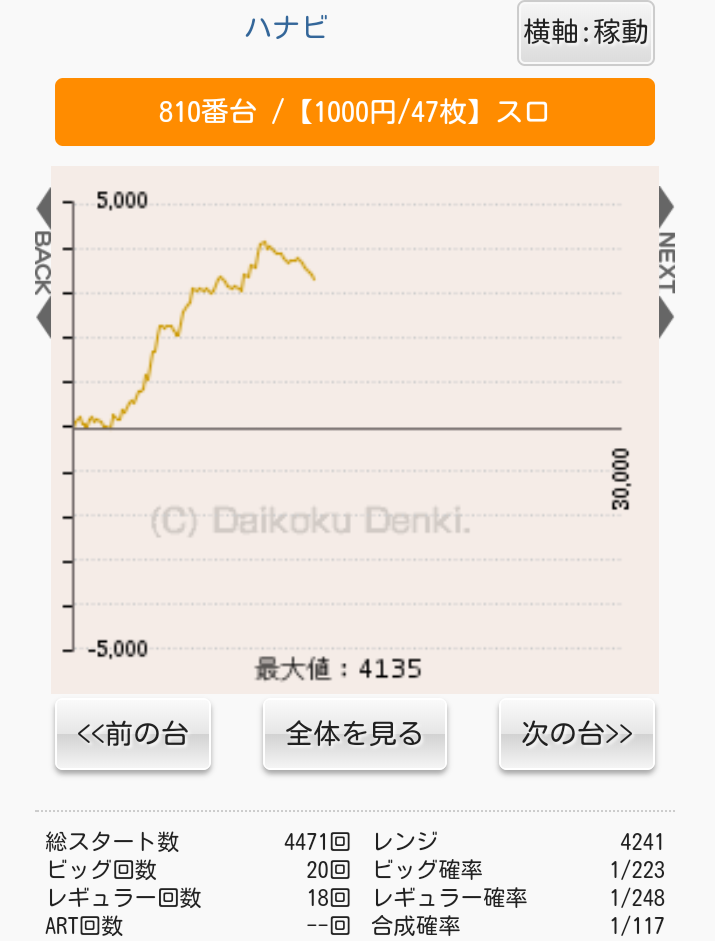
Task: Go to next machine with 次の台>>
Action: click(x=577, y=734)
